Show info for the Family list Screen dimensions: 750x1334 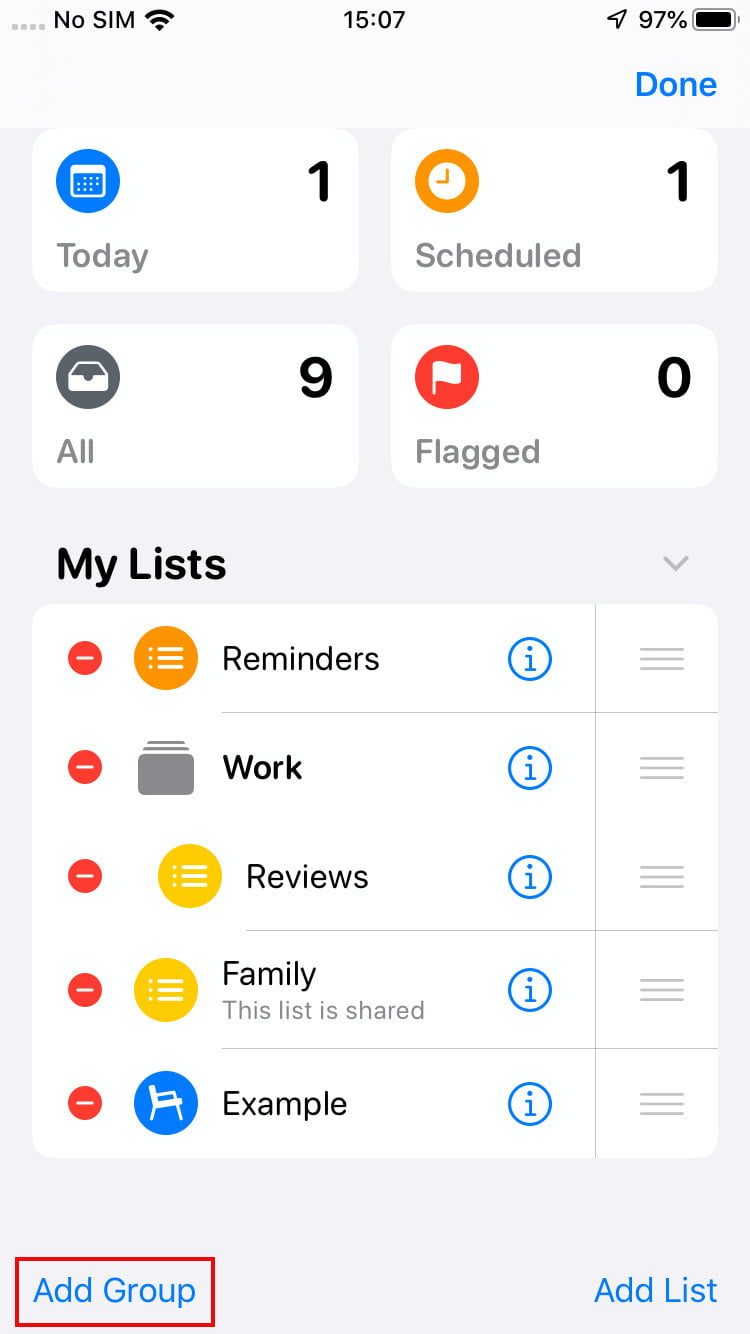(x=530, y=990)
